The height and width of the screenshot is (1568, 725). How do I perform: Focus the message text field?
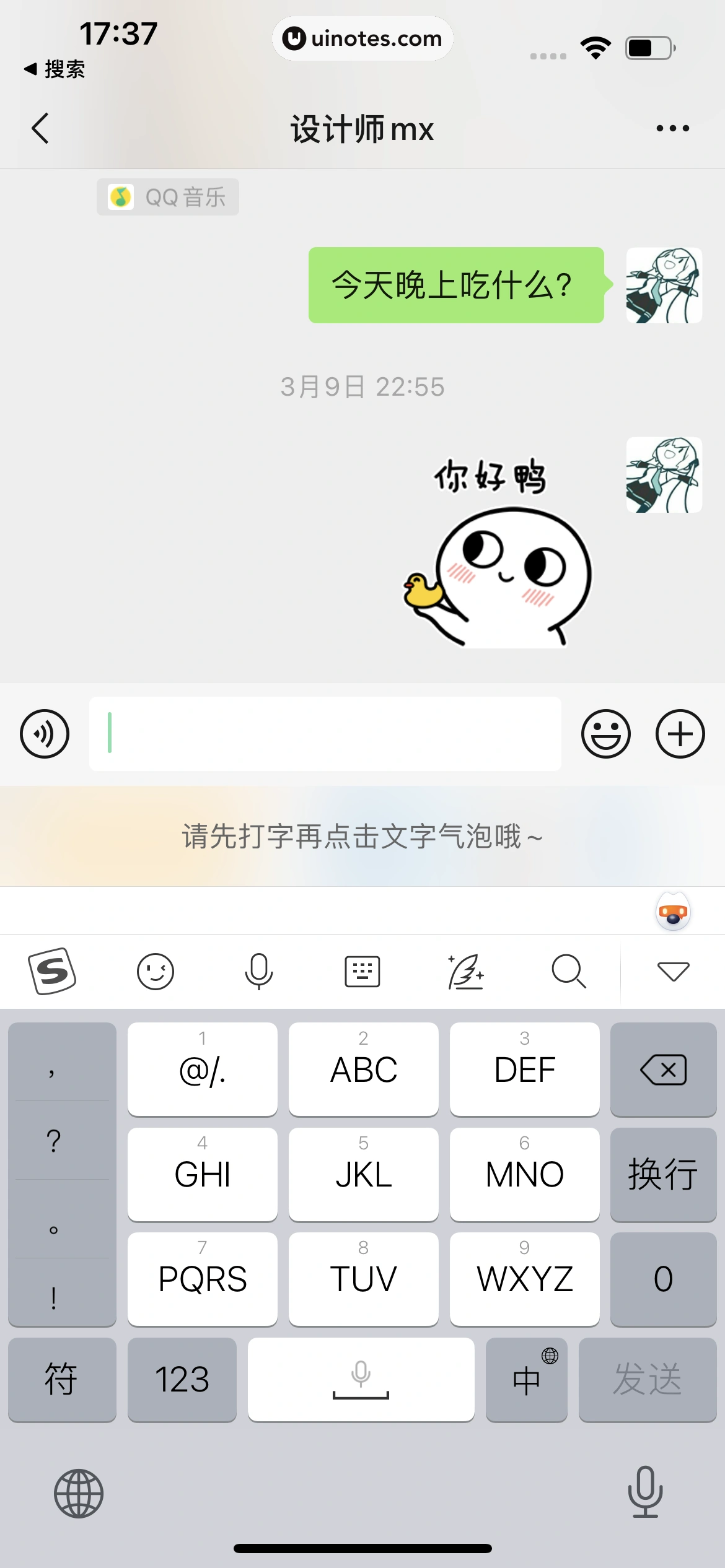point(325,734)
